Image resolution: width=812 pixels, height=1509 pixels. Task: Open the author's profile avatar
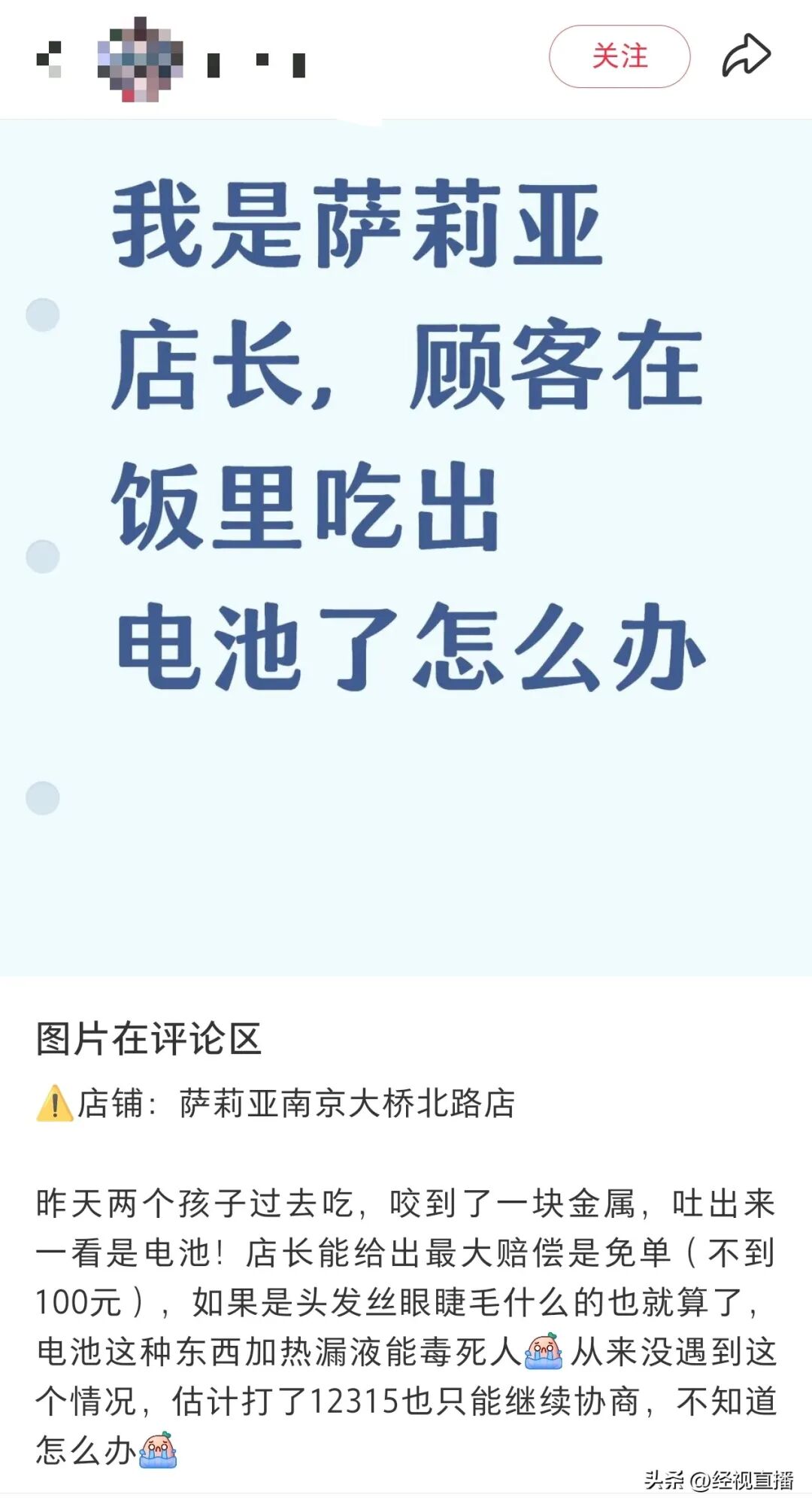pos(141,60)
